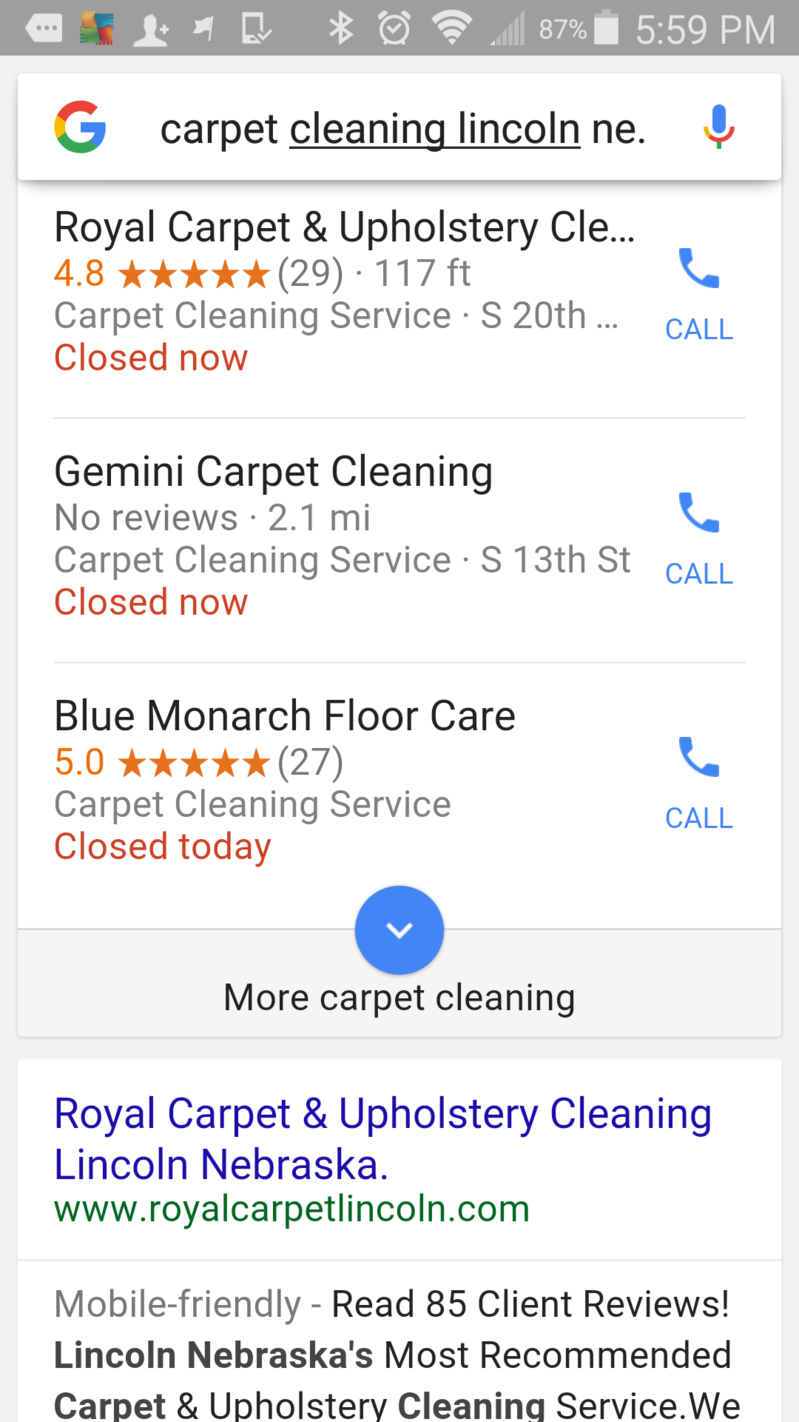Tap the phone icon for Gemini Carpet Cleaning
This screenshot has height=1422, width=799.
(699, 511)
